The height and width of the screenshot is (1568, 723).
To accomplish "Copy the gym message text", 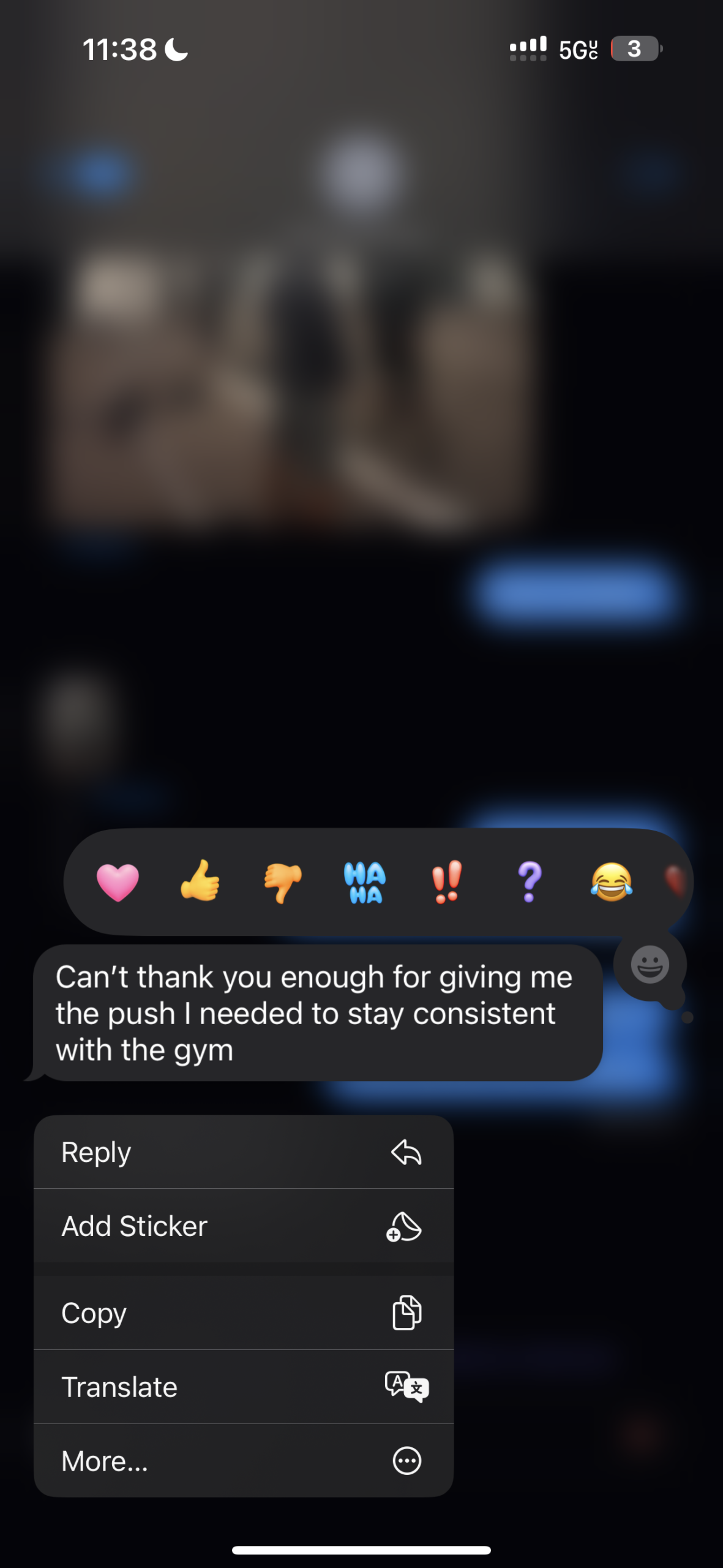I will pyautogui.click(x=243, y=1313).
